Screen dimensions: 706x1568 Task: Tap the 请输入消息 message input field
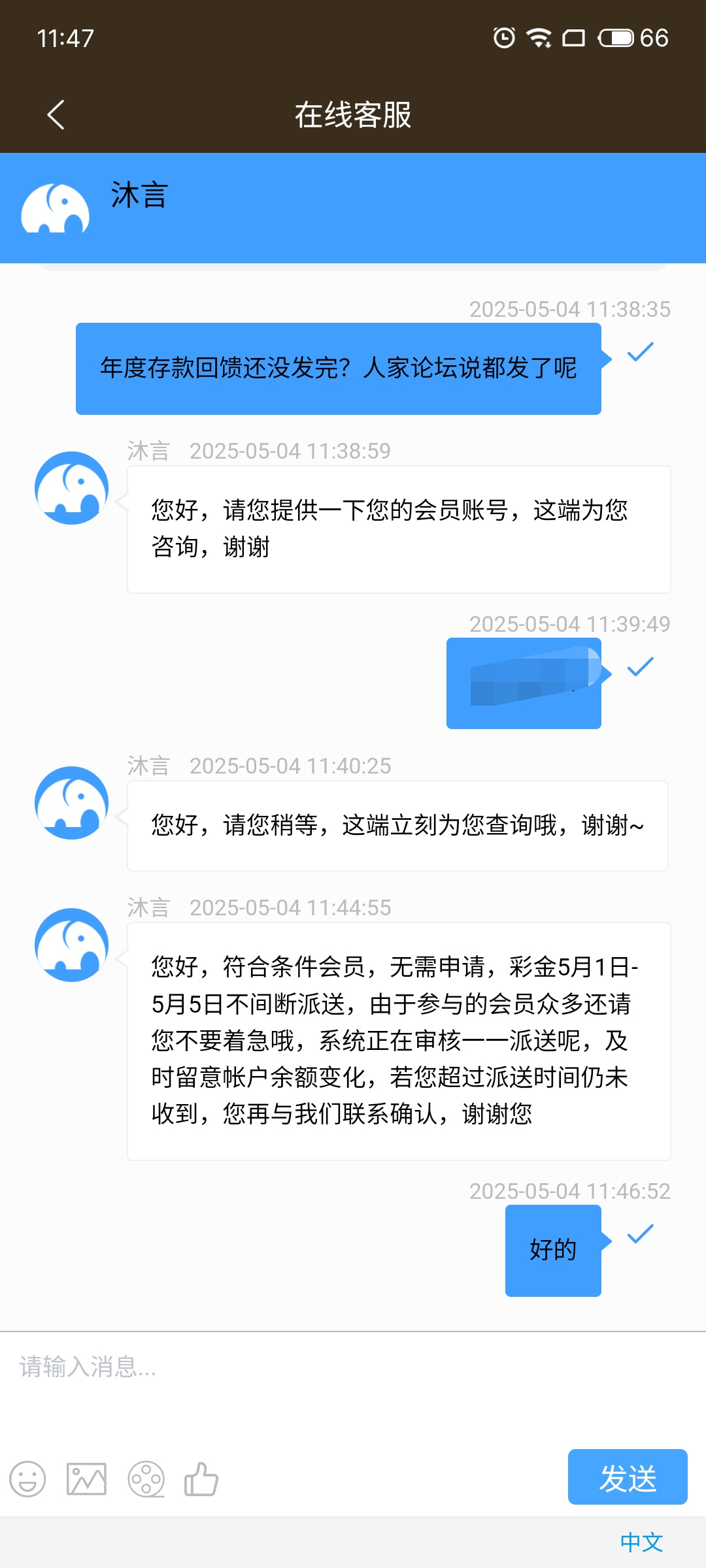click(353, 1385)
